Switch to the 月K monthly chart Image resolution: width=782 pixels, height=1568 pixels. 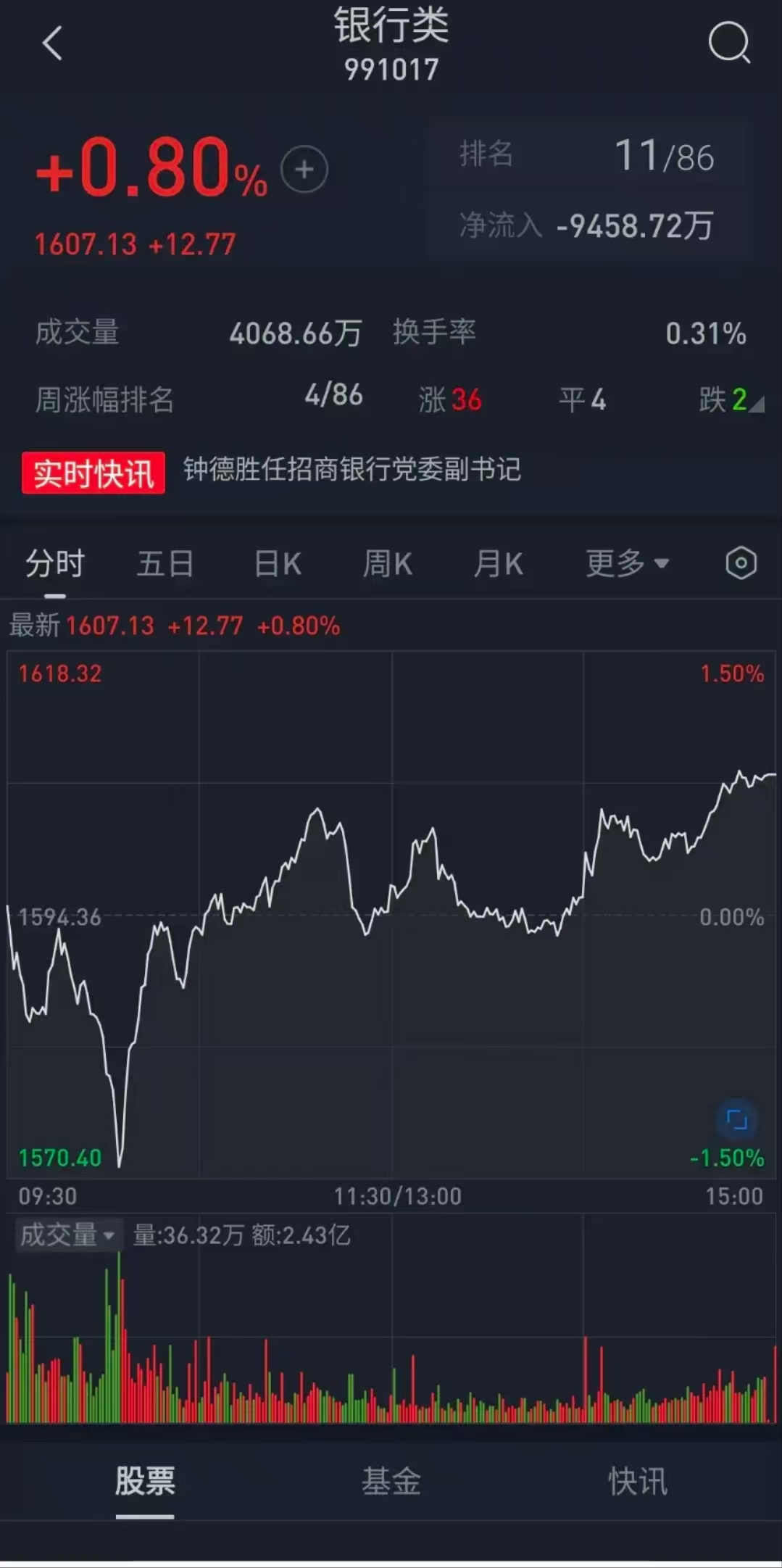coord(498,563)
